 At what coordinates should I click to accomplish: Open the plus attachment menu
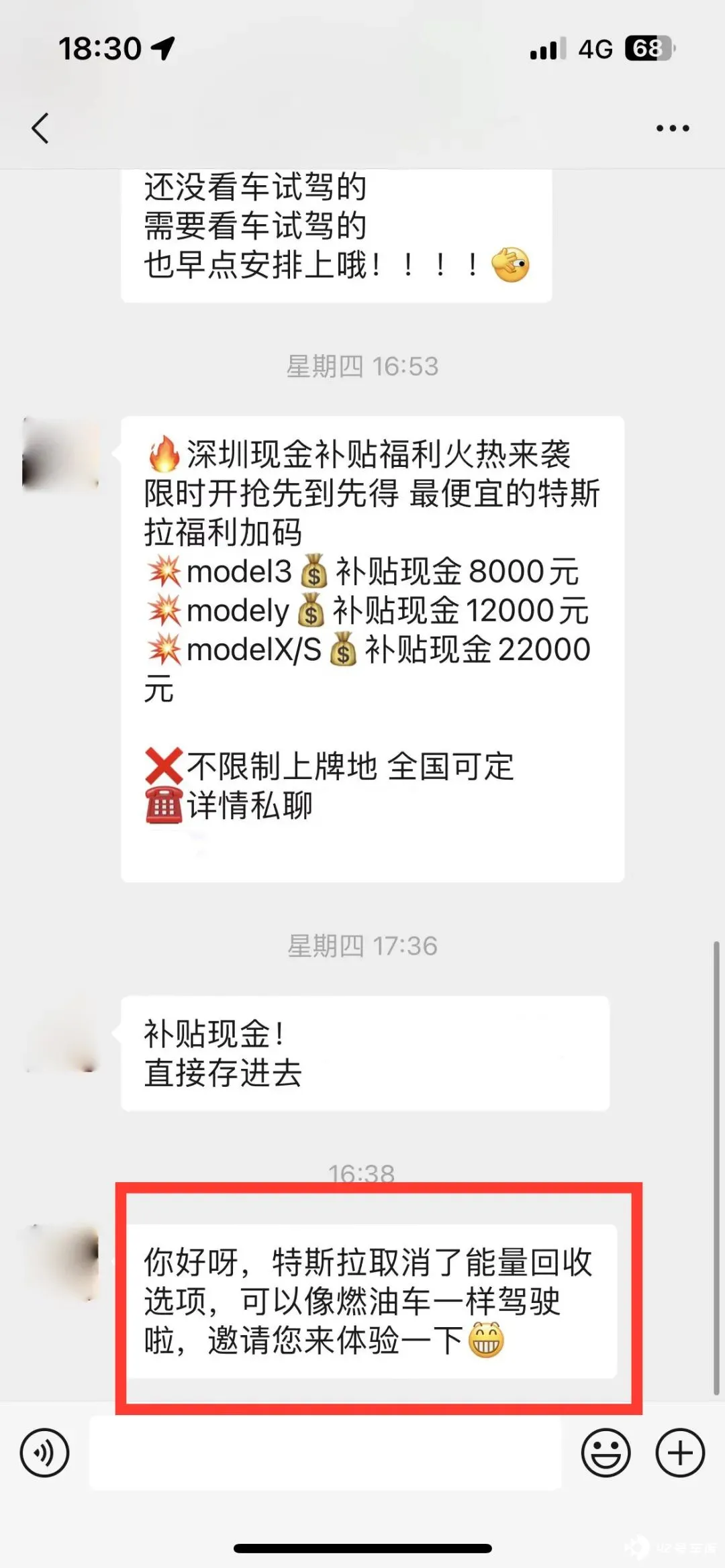point(679,1453)
